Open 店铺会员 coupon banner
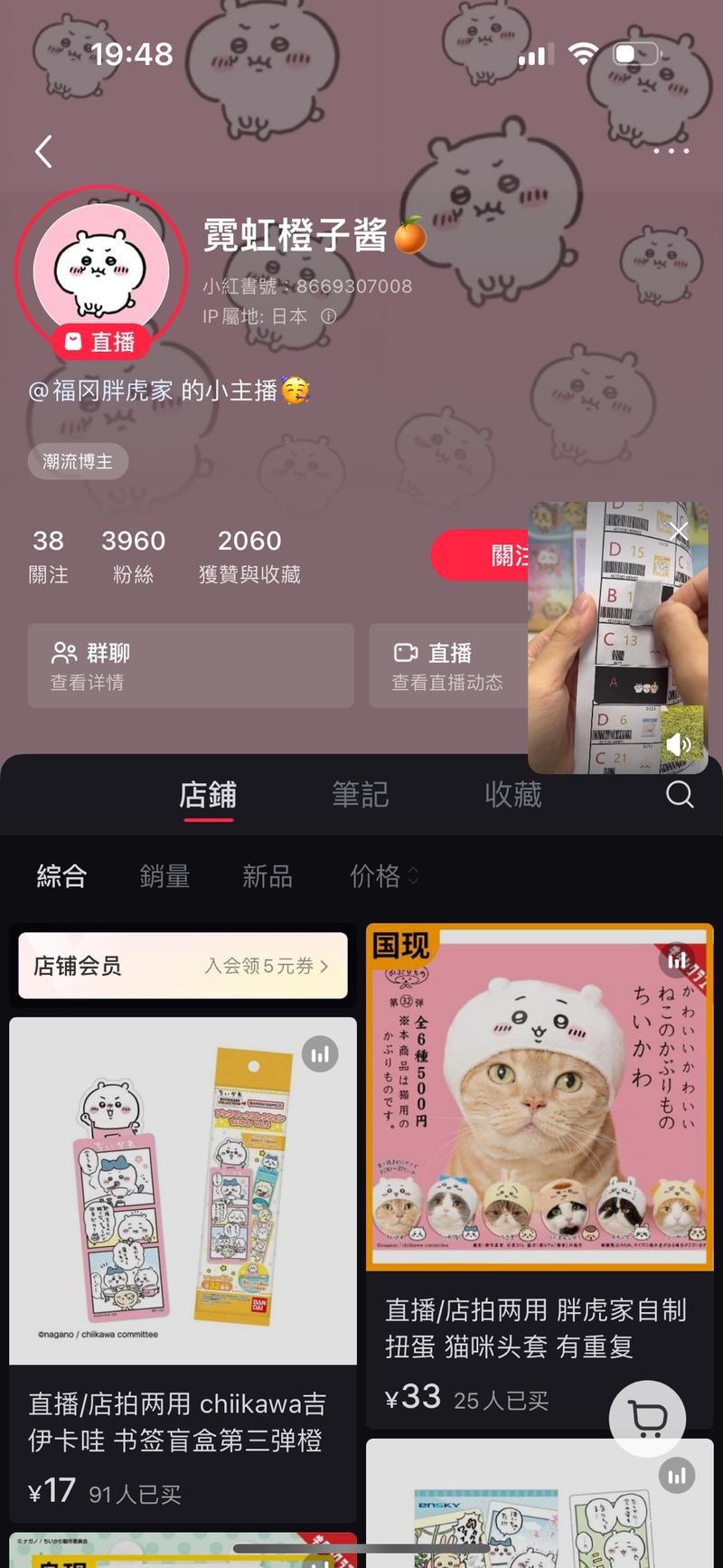Image resolution: width=723 pixels, height=1568 pixels. click(x=183, y=966)
